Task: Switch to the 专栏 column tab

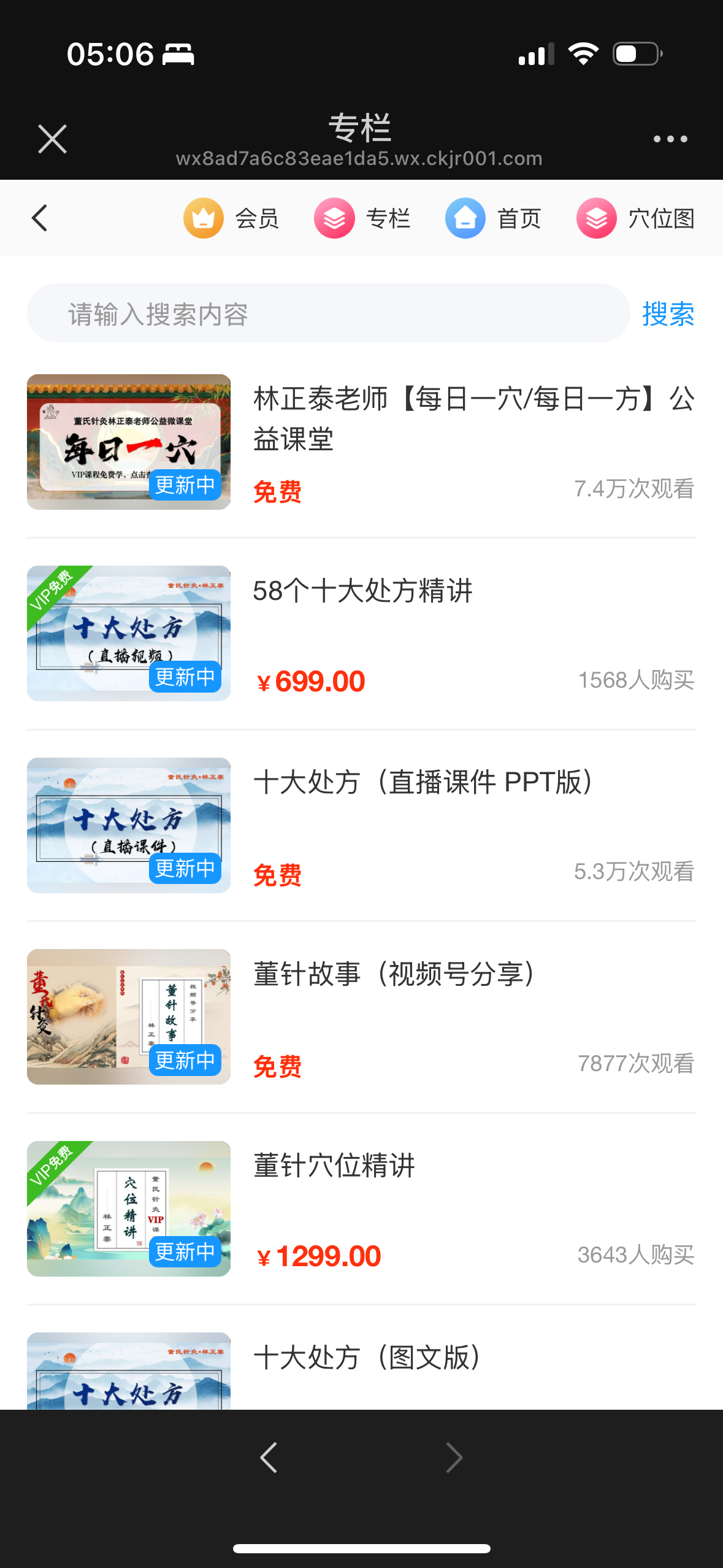Action: 362,218
